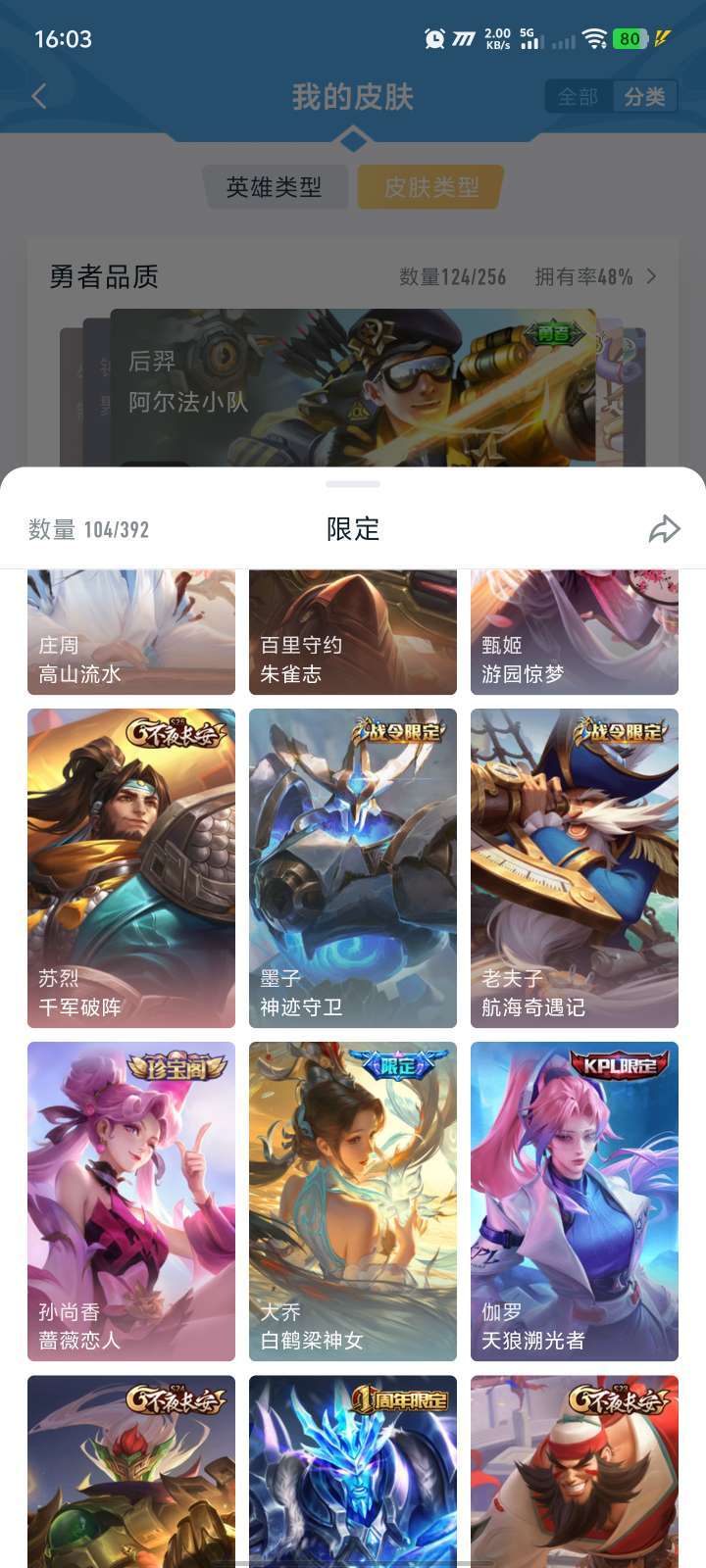The width and height of the screenshot is (706, 1568).
Task: Open 孙尚香 蔷薇恋人 skin card
Action: (x=131, y=1201)
